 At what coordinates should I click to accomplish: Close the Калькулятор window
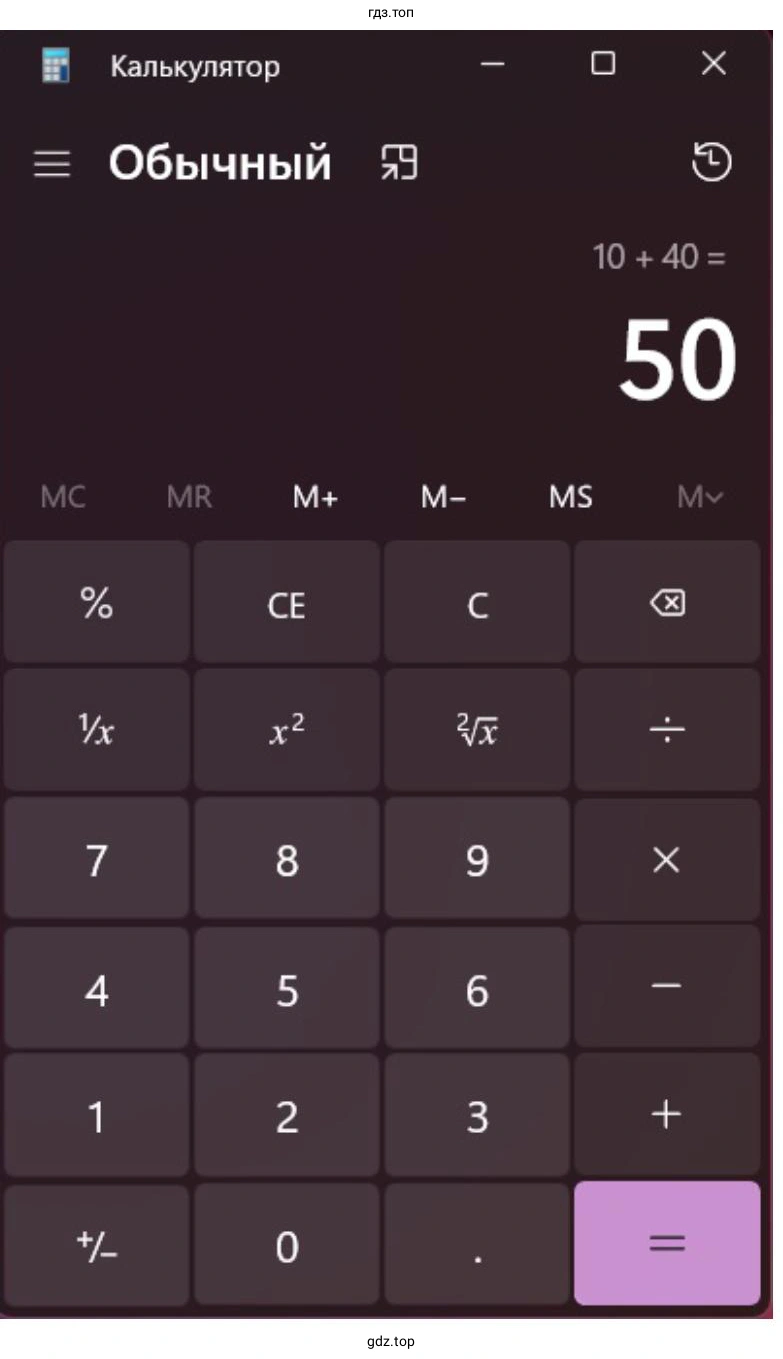(x=713, y=64)
